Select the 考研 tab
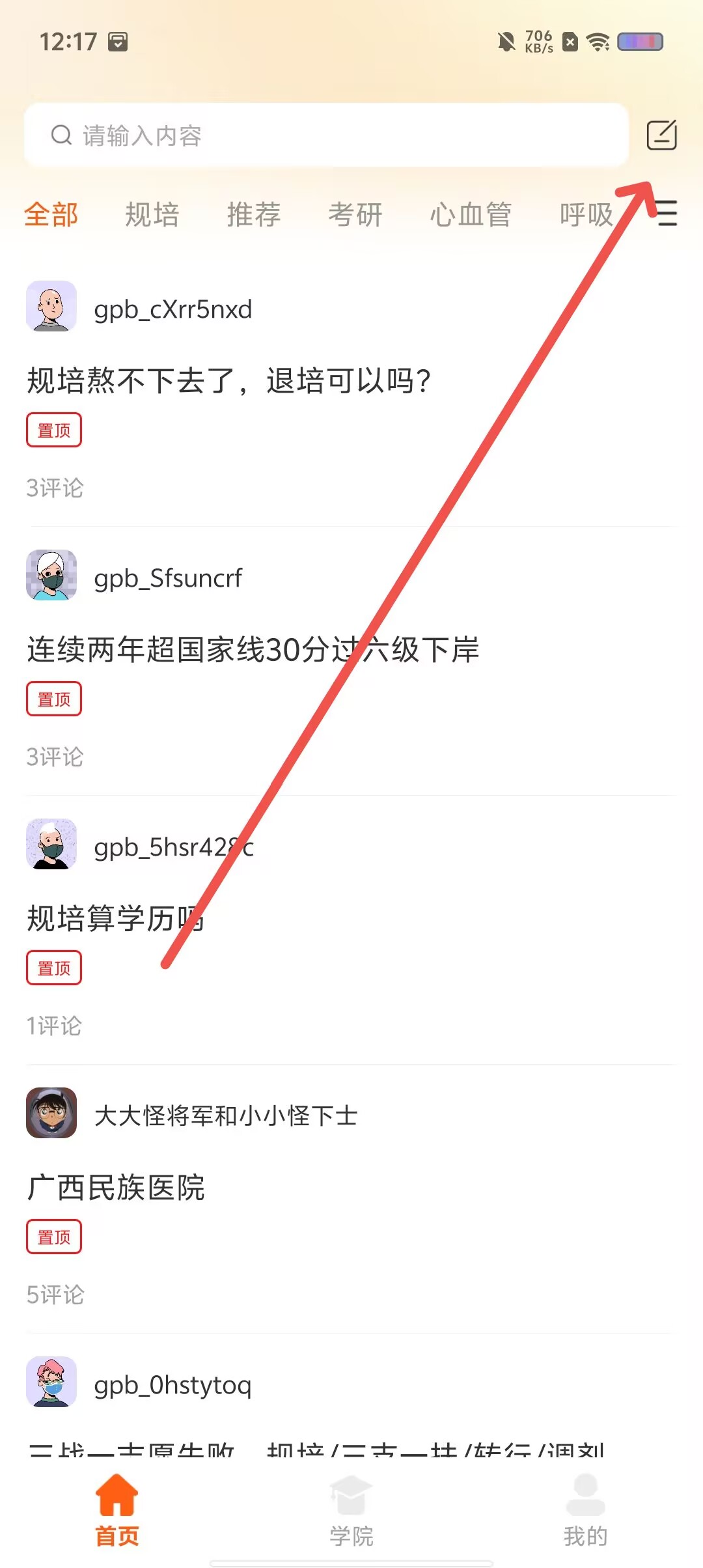703x1568 pixels. [x=355, y=214]
